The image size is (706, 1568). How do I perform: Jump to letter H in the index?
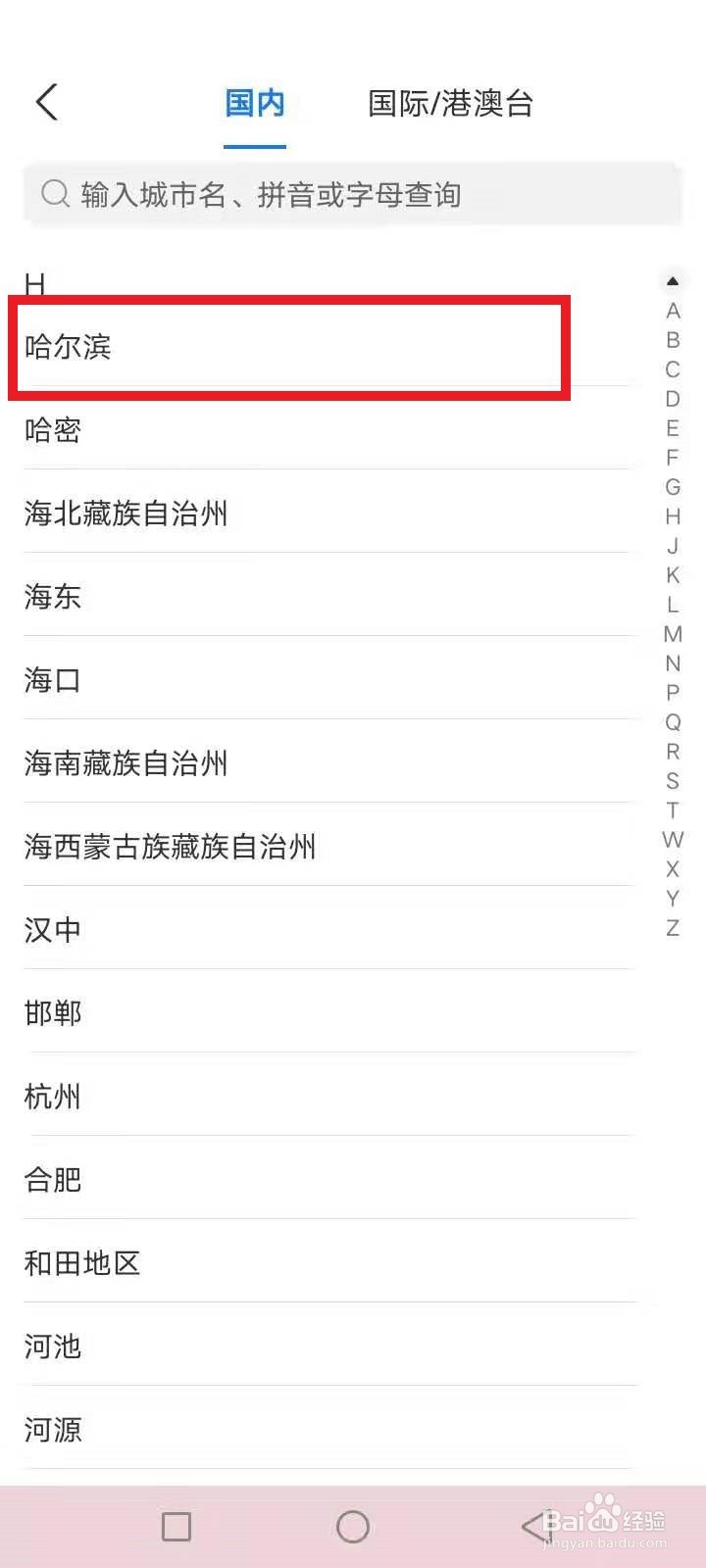(673, 516)
